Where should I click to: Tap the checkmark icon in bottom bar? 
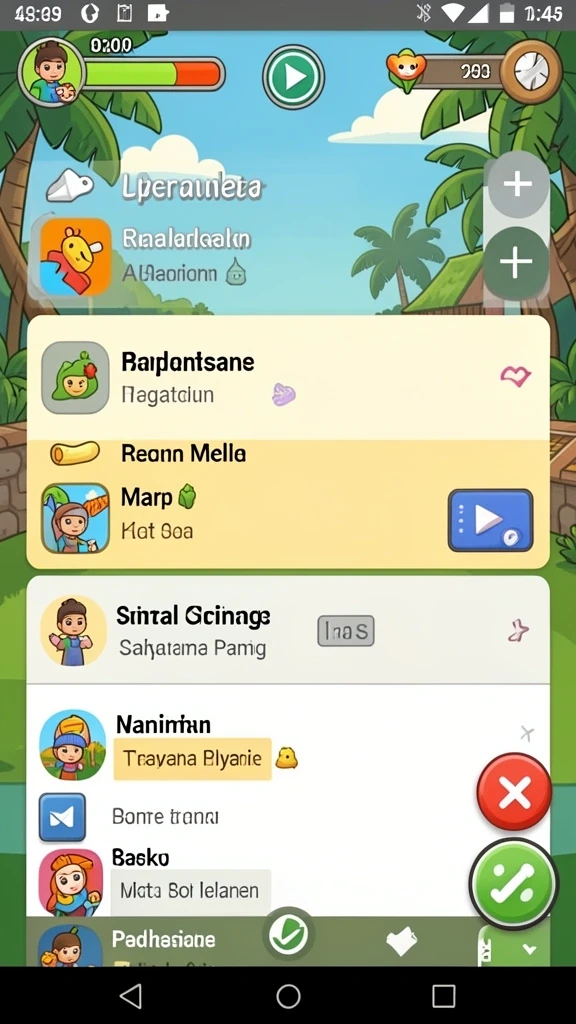click(x=288, y=933)
